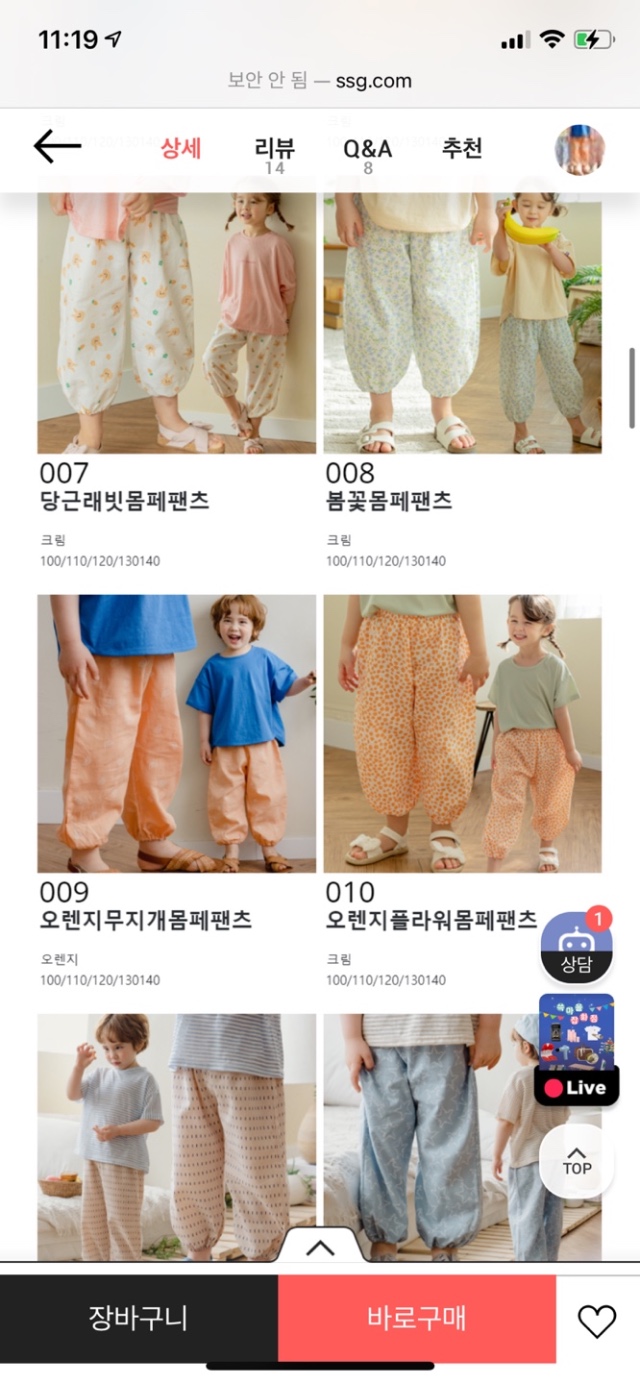The width and height of the screenshot is (640, 1384).
Task: Tap 바로구매 to buy now
Action: click(416, 1318)
